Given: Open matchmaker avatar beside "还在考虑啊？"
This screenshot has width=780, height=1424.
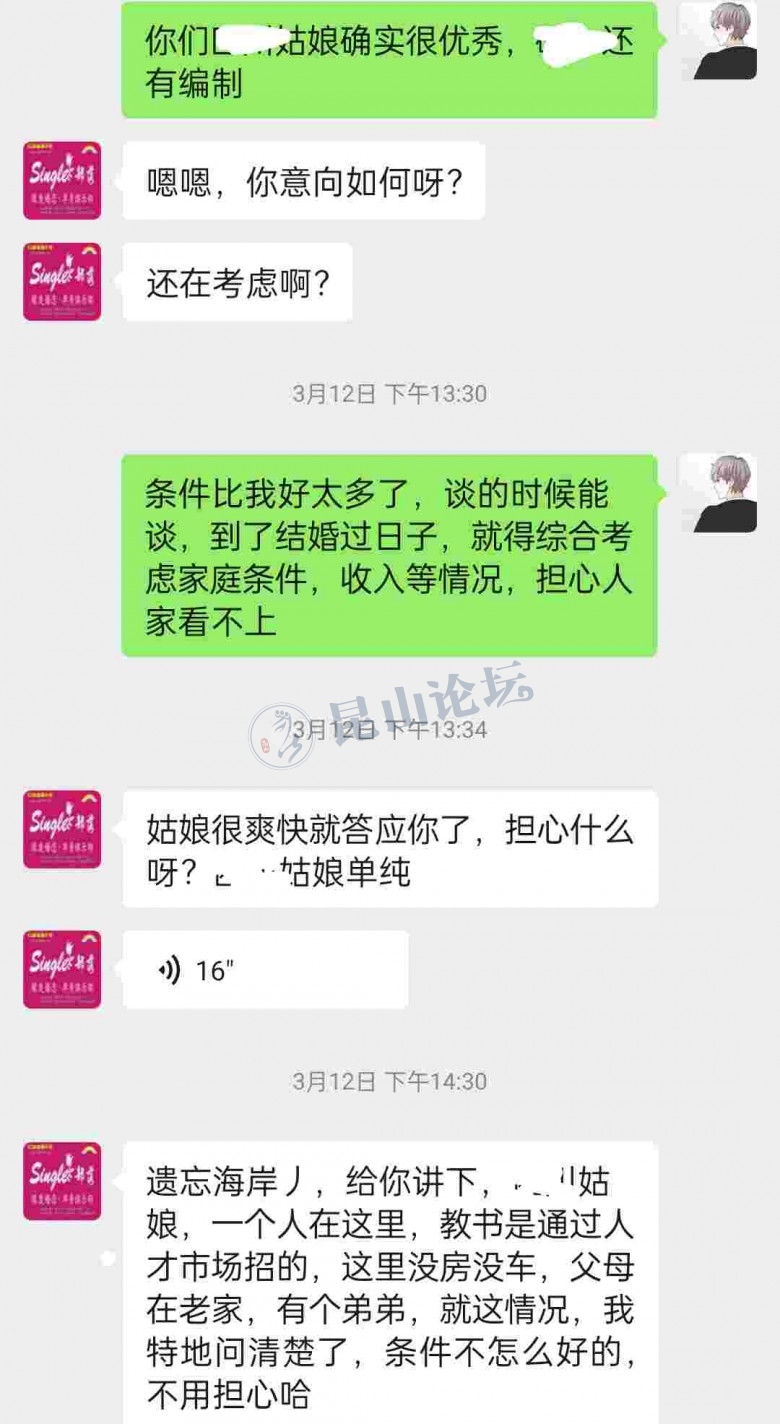Looking at the screenshot, I should pyautogui.click(x=62, y=281).
